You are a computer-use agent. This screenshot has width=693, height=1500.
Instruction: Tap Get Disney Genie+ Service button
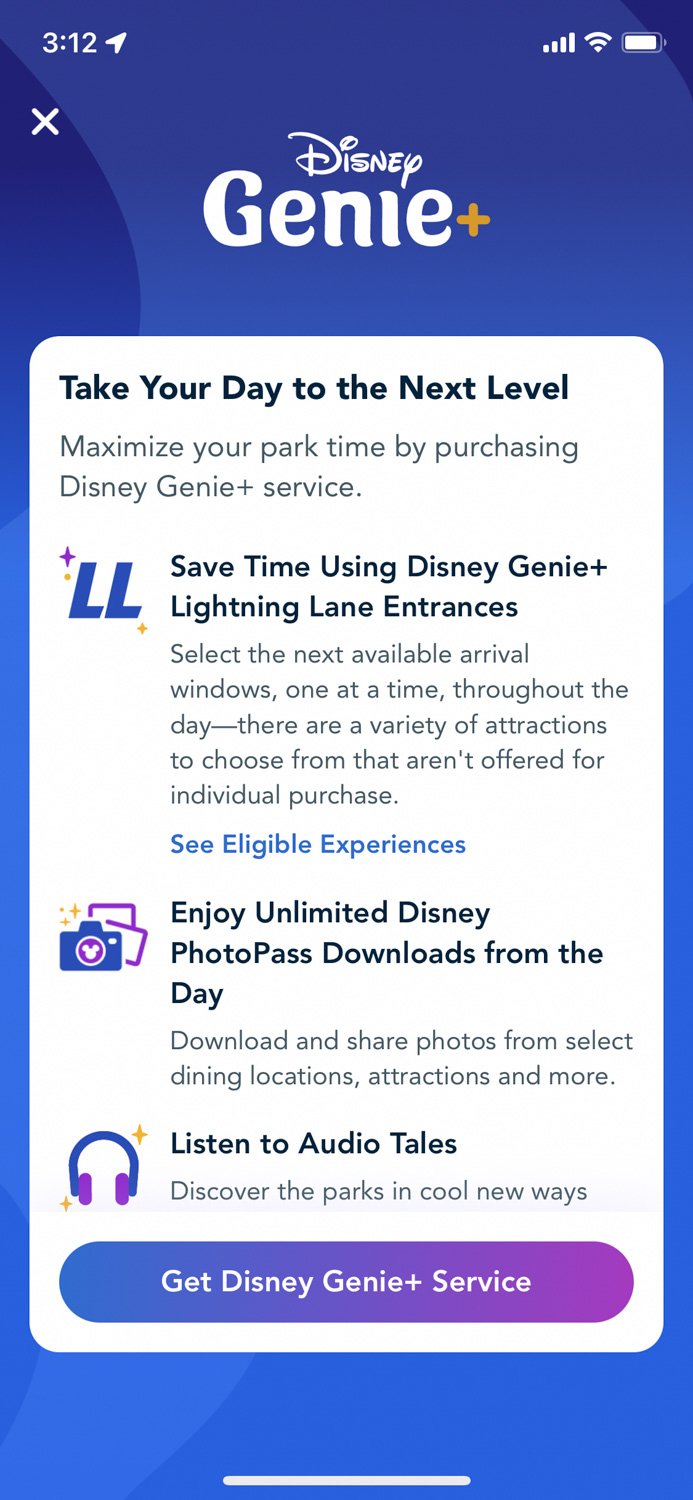[346, 1281]
